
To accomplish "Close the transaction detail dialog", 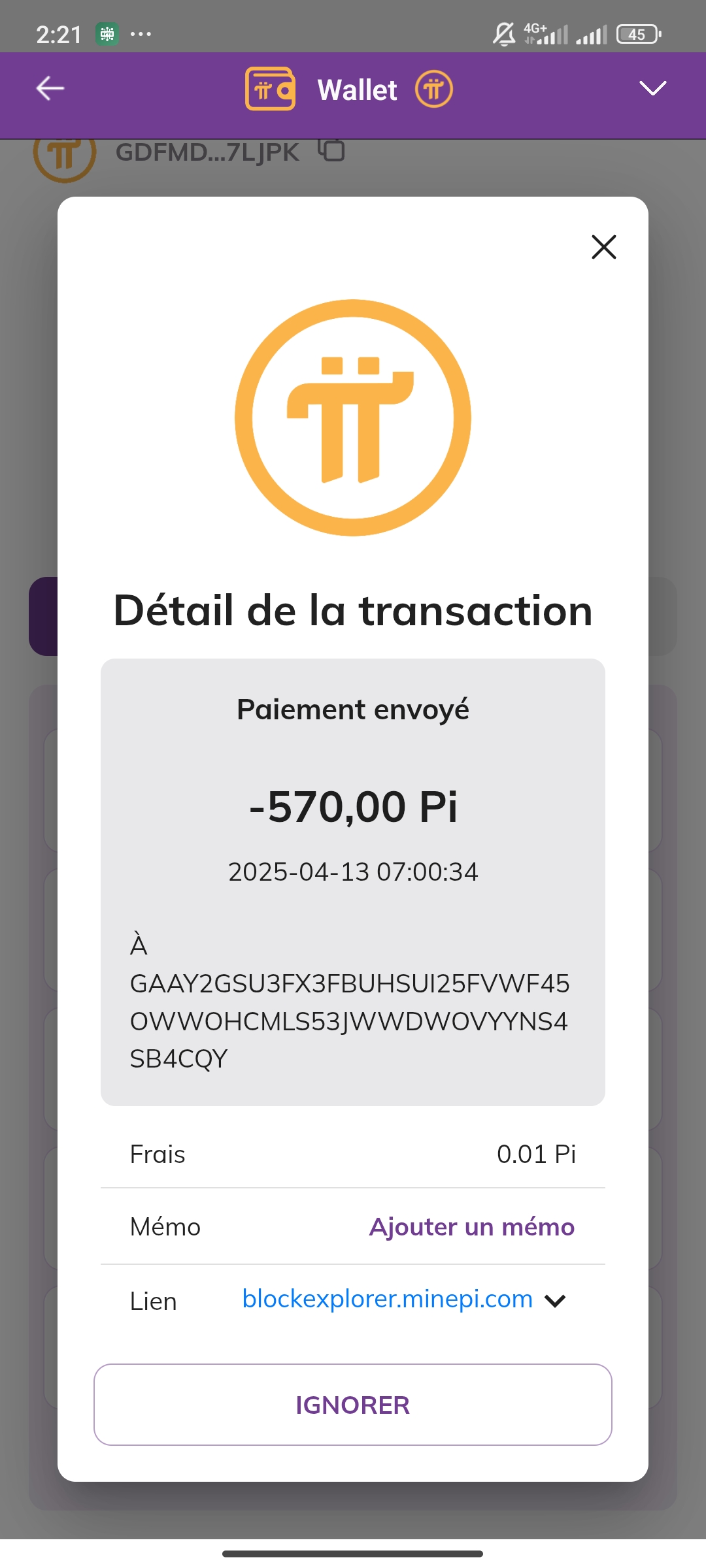I will [603, 247].
